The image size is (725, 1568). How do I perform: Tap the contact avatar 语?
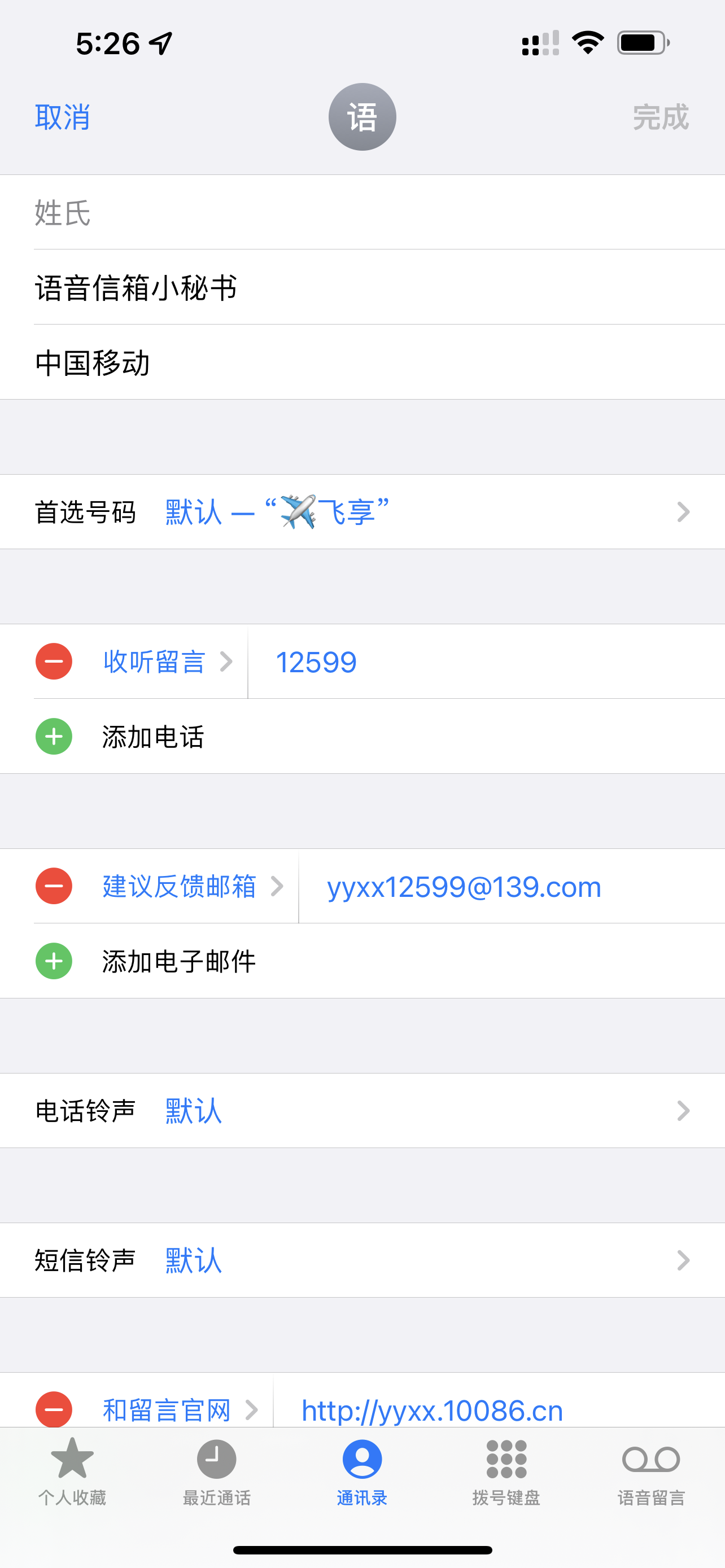tap(362, 117)
